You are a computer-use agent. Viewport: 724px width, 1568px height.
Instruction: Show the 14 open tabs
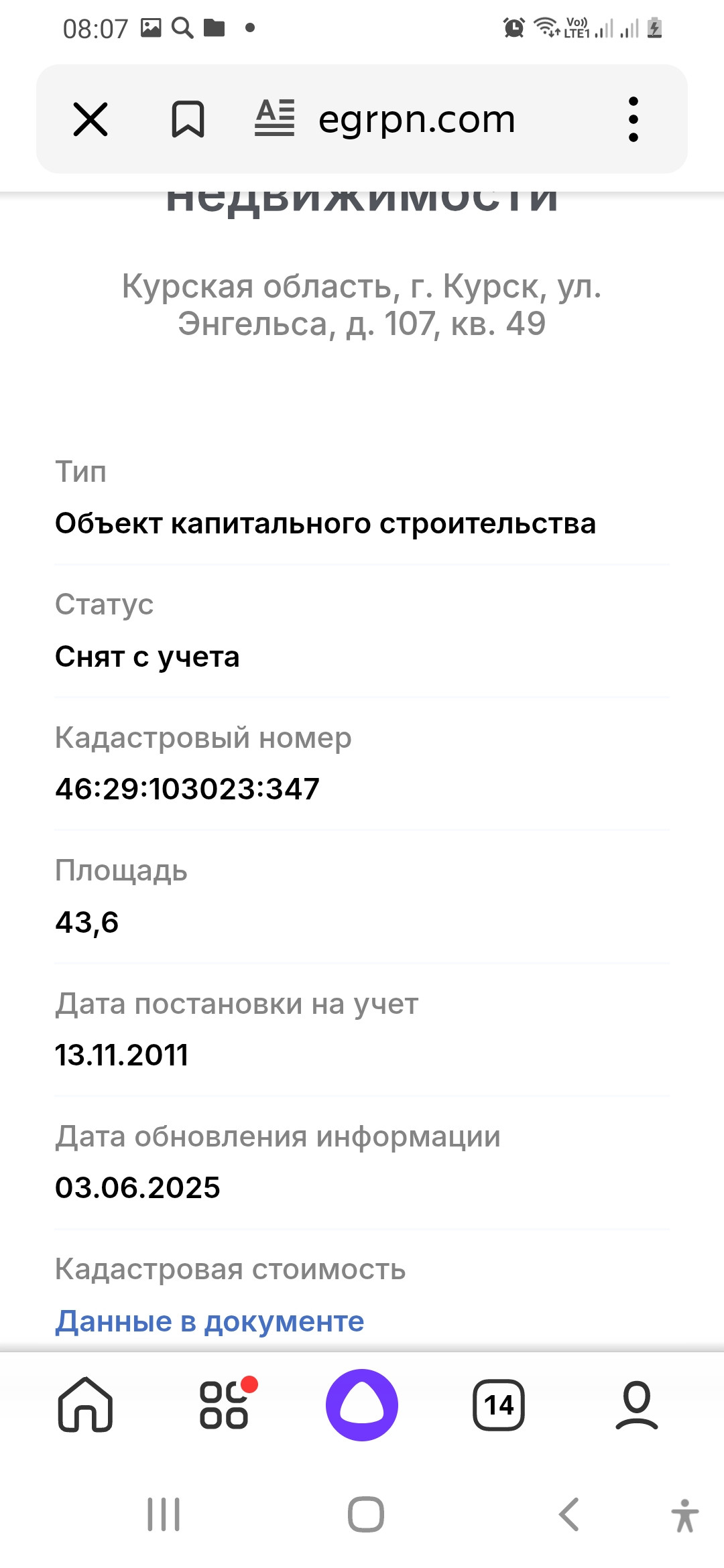click(x=499, y=1404)
